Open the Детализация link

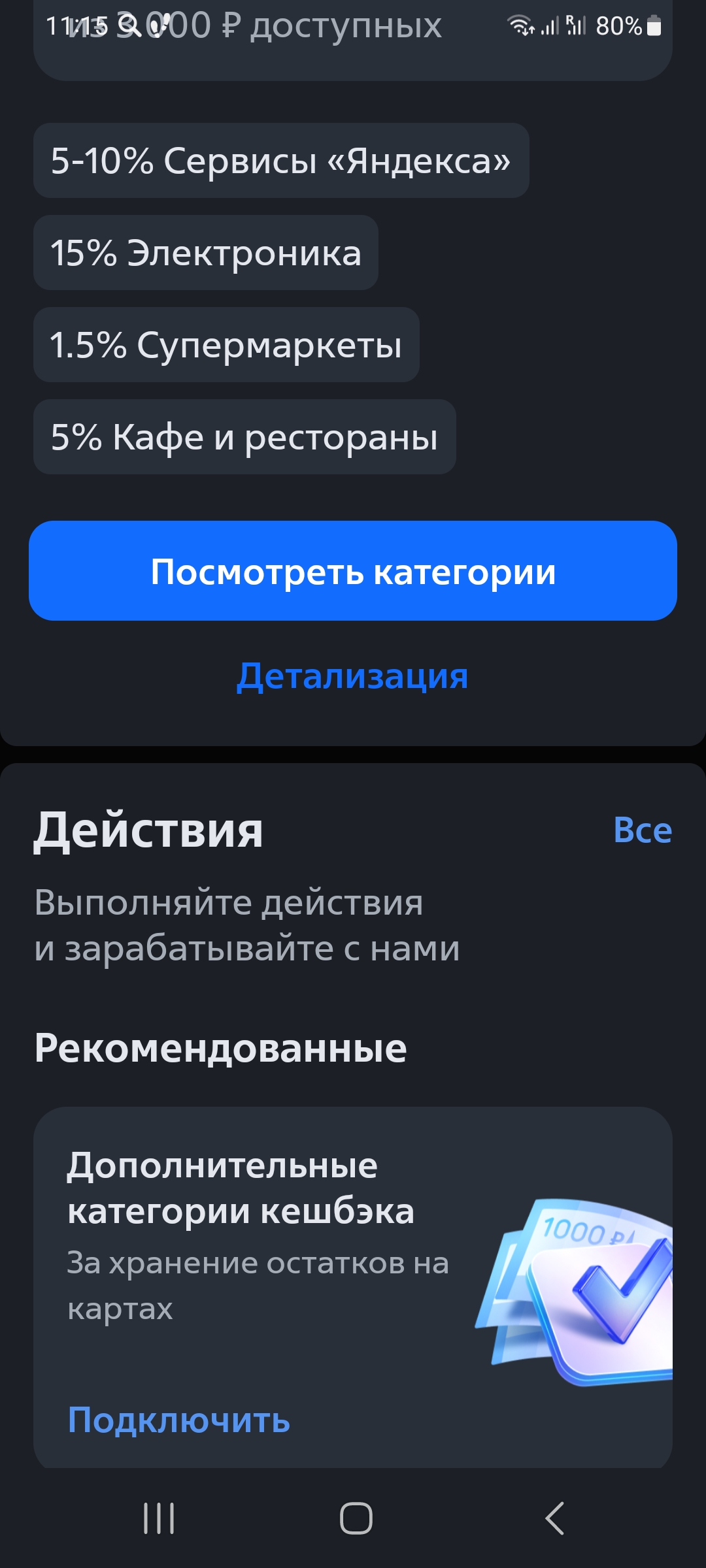click(352, 676)
